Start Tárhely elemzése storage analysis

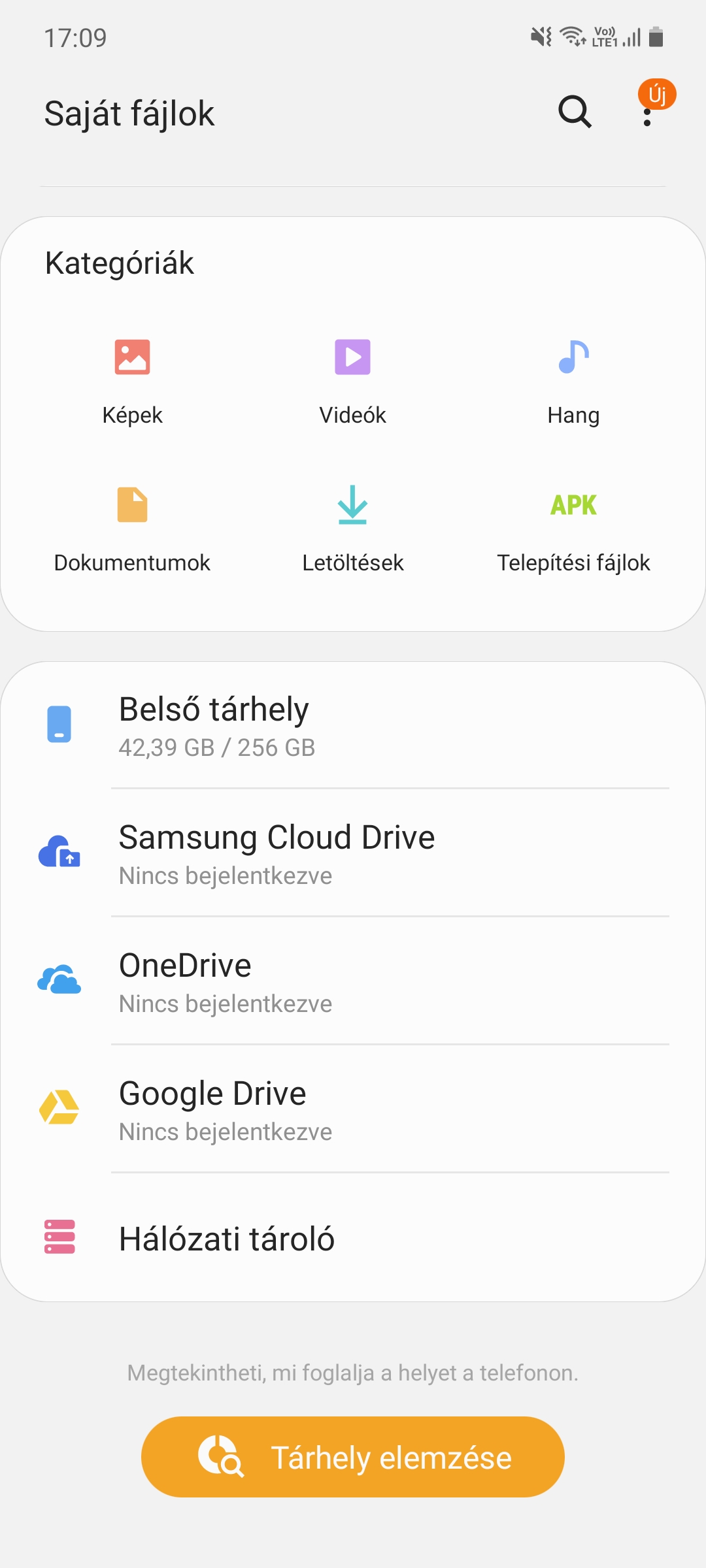(x=353, y=1457)
